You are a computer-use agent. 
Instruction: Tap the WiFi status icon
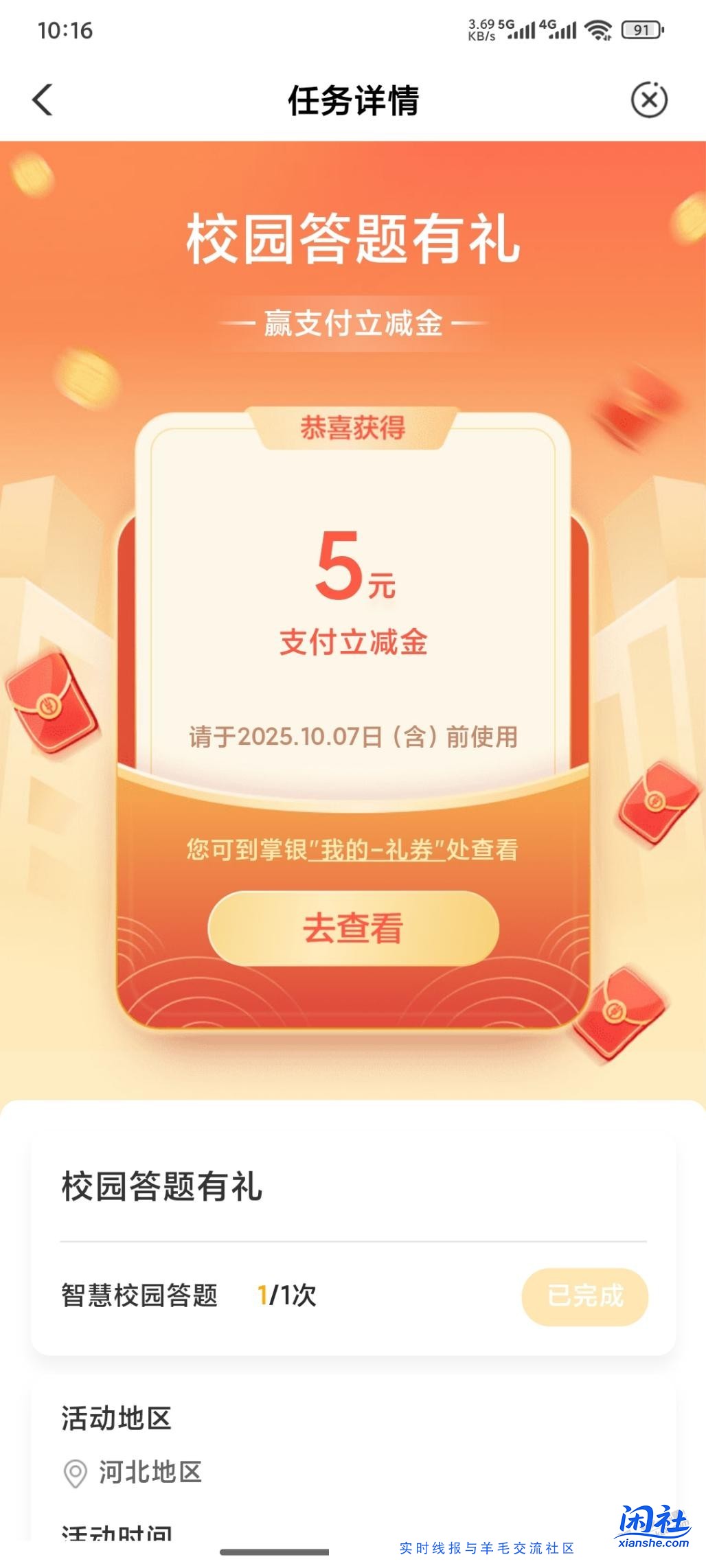point(596,31)
